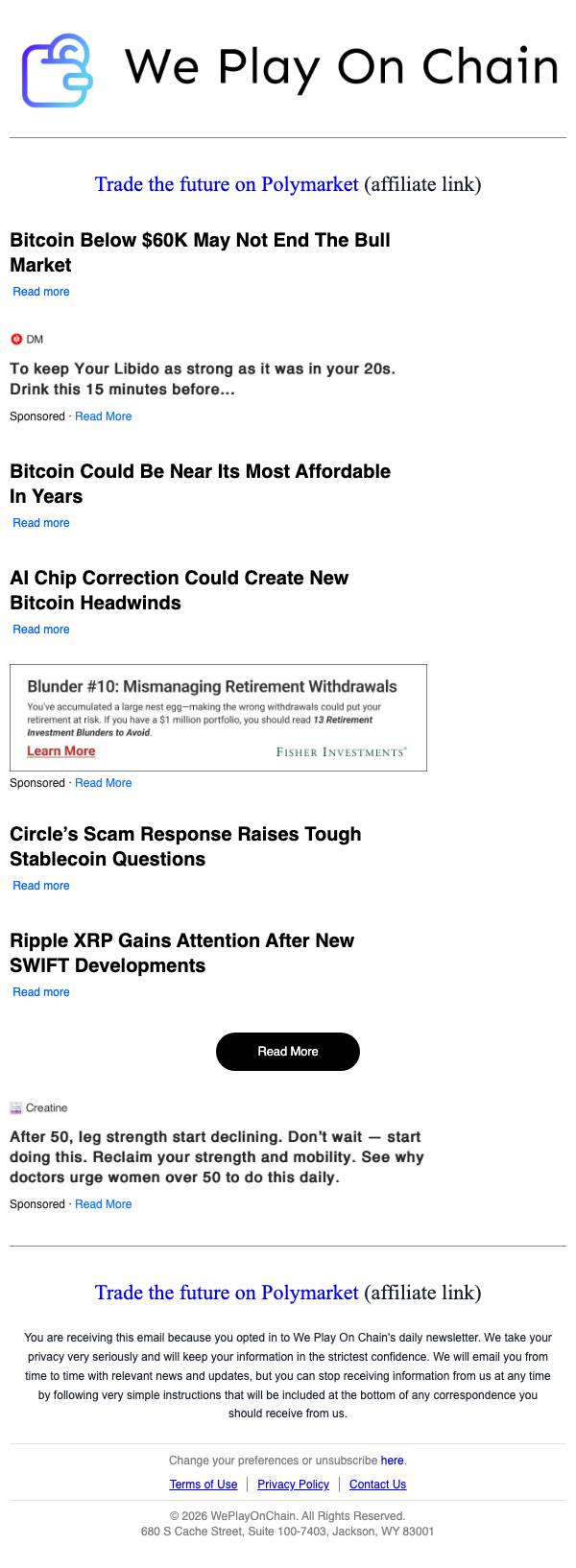Read more about Bitcoin Below $60K article
Image resolution: width=576 pixels, height=1568 pixels.
click(x=41, y=292)
